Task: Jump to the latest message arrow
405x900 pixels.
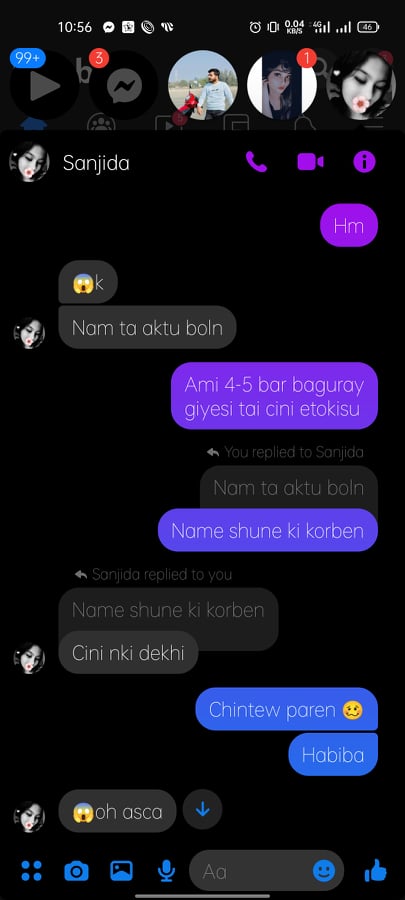Action: 202,810
